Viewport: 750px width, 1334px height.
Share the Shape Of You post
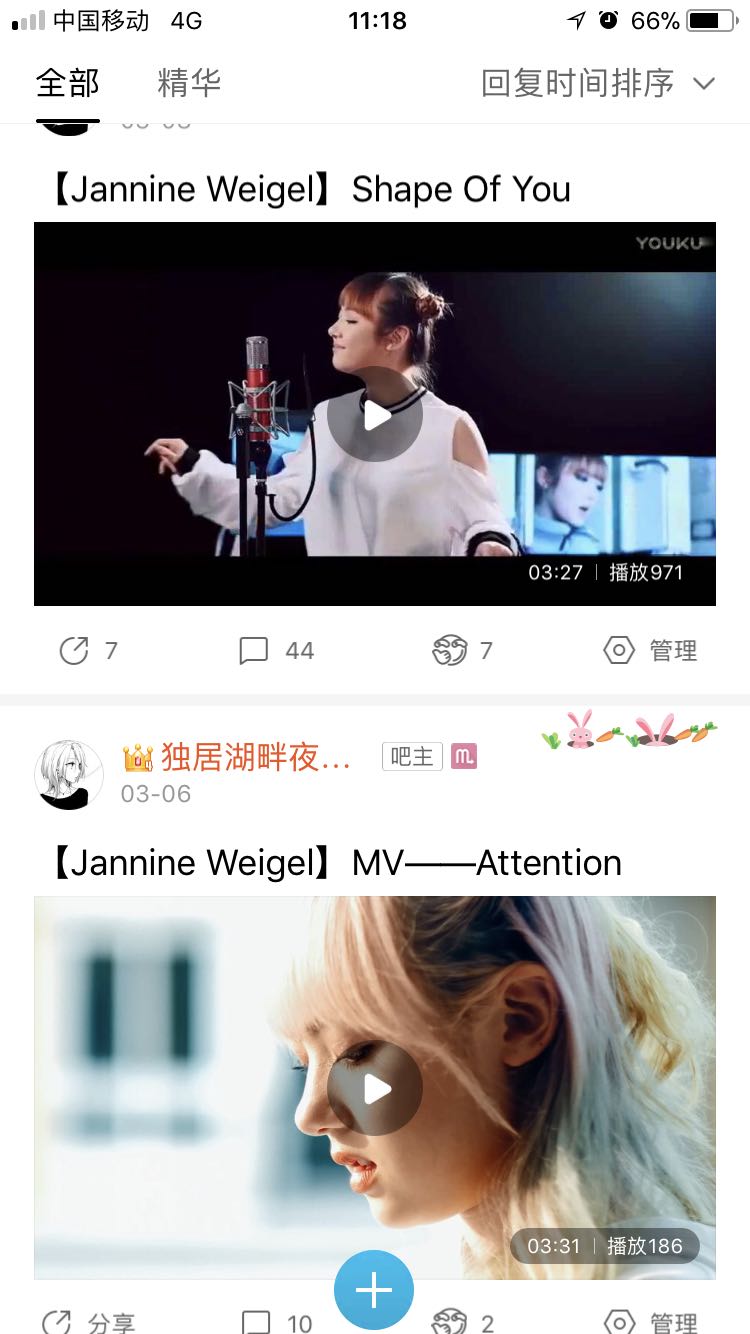89,651
